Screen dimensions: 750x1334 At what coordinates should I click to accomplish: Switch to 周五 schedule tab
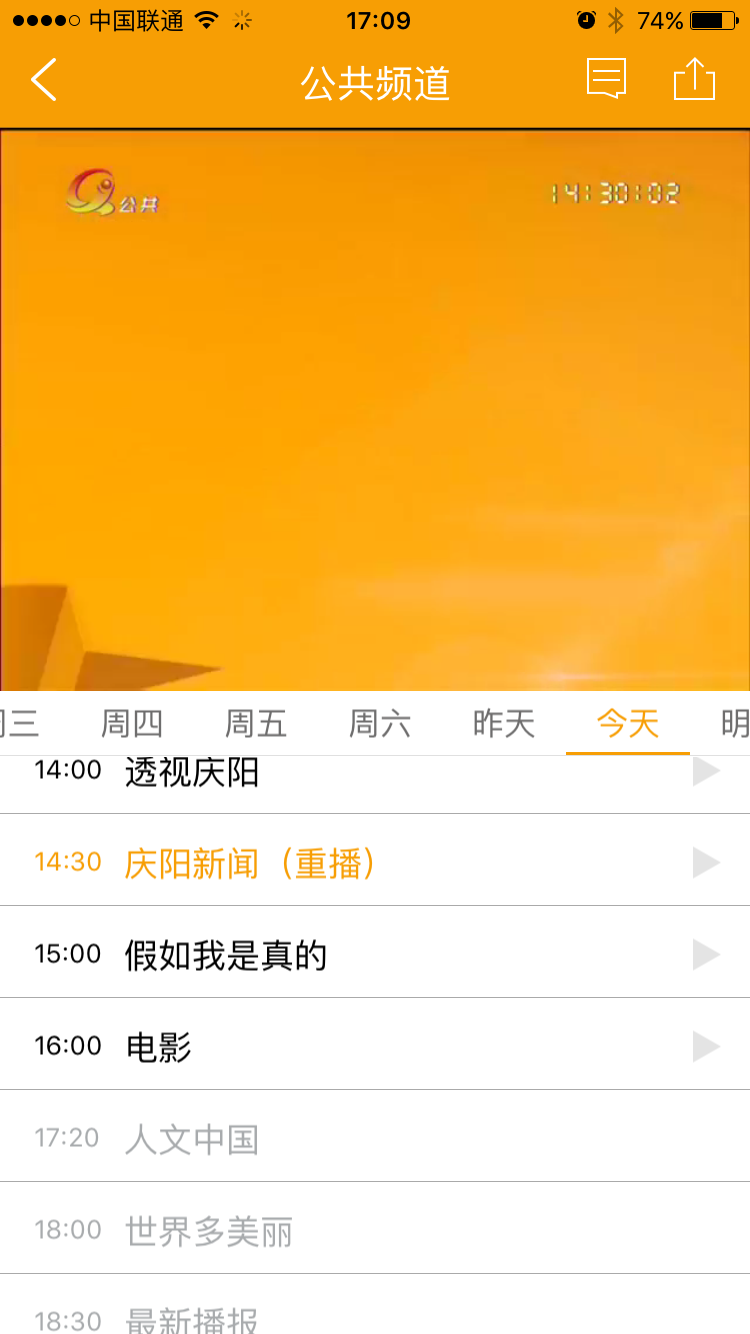256,723
